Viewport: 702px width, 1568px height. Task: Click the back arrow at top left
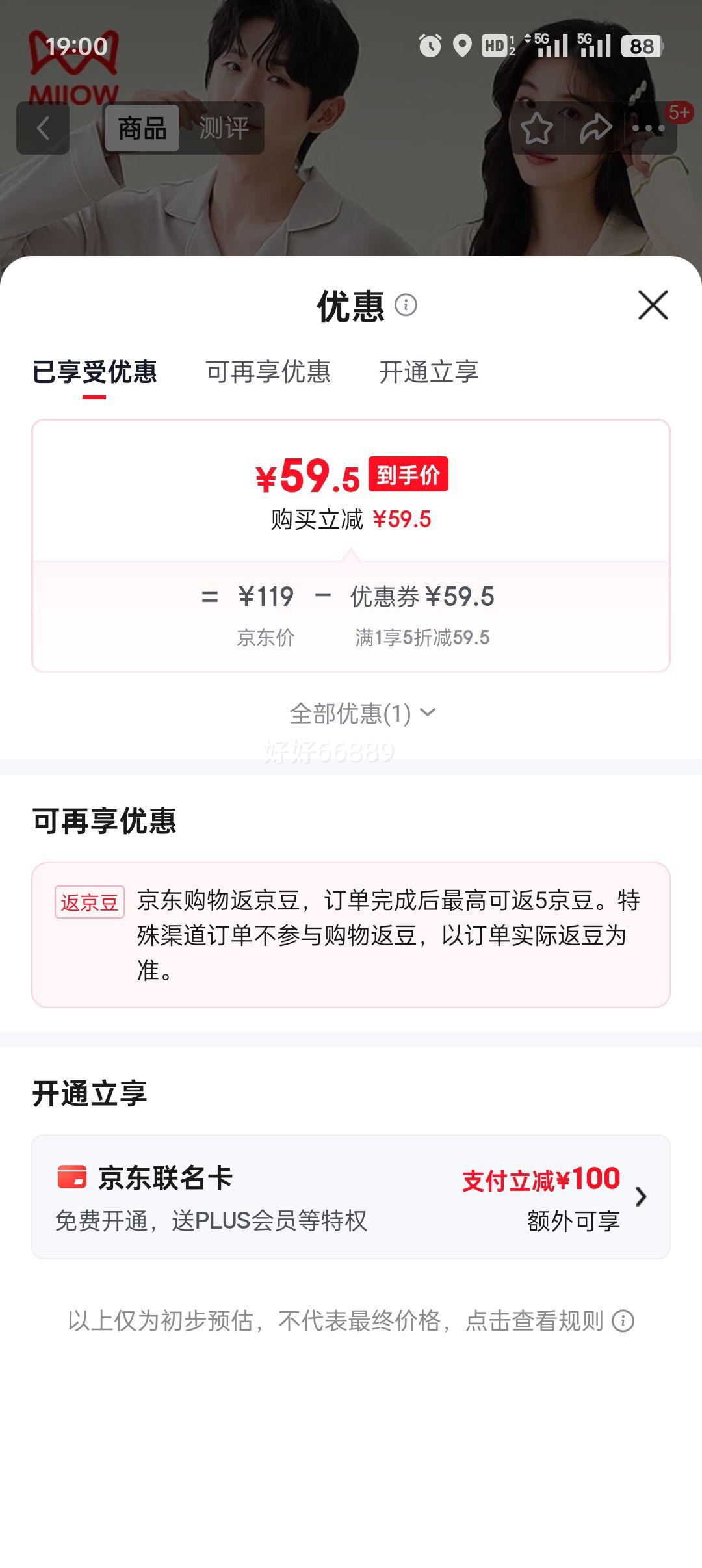[x=43, y=127]
